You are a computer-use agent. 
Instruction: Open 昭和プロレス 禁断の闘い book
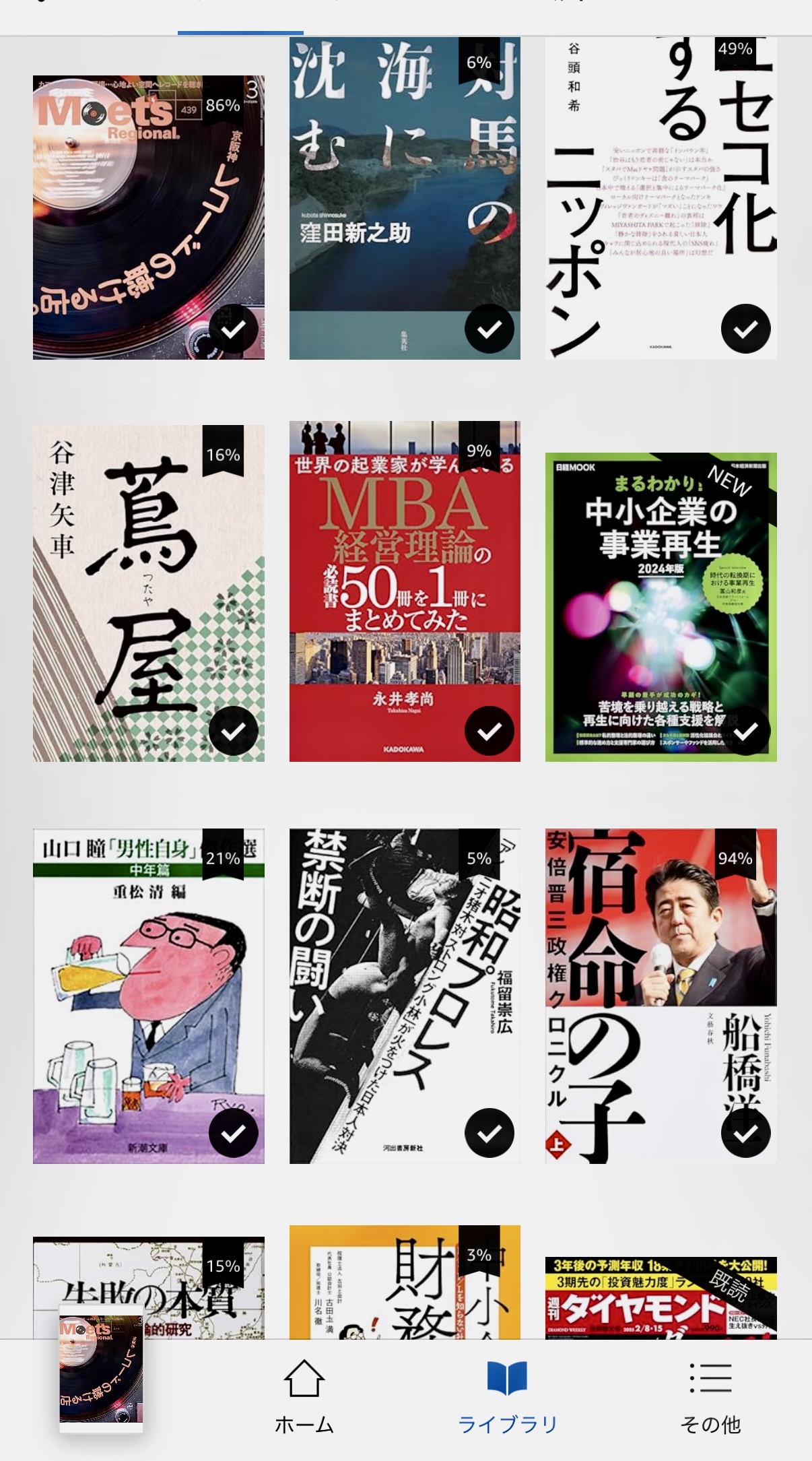404,996
